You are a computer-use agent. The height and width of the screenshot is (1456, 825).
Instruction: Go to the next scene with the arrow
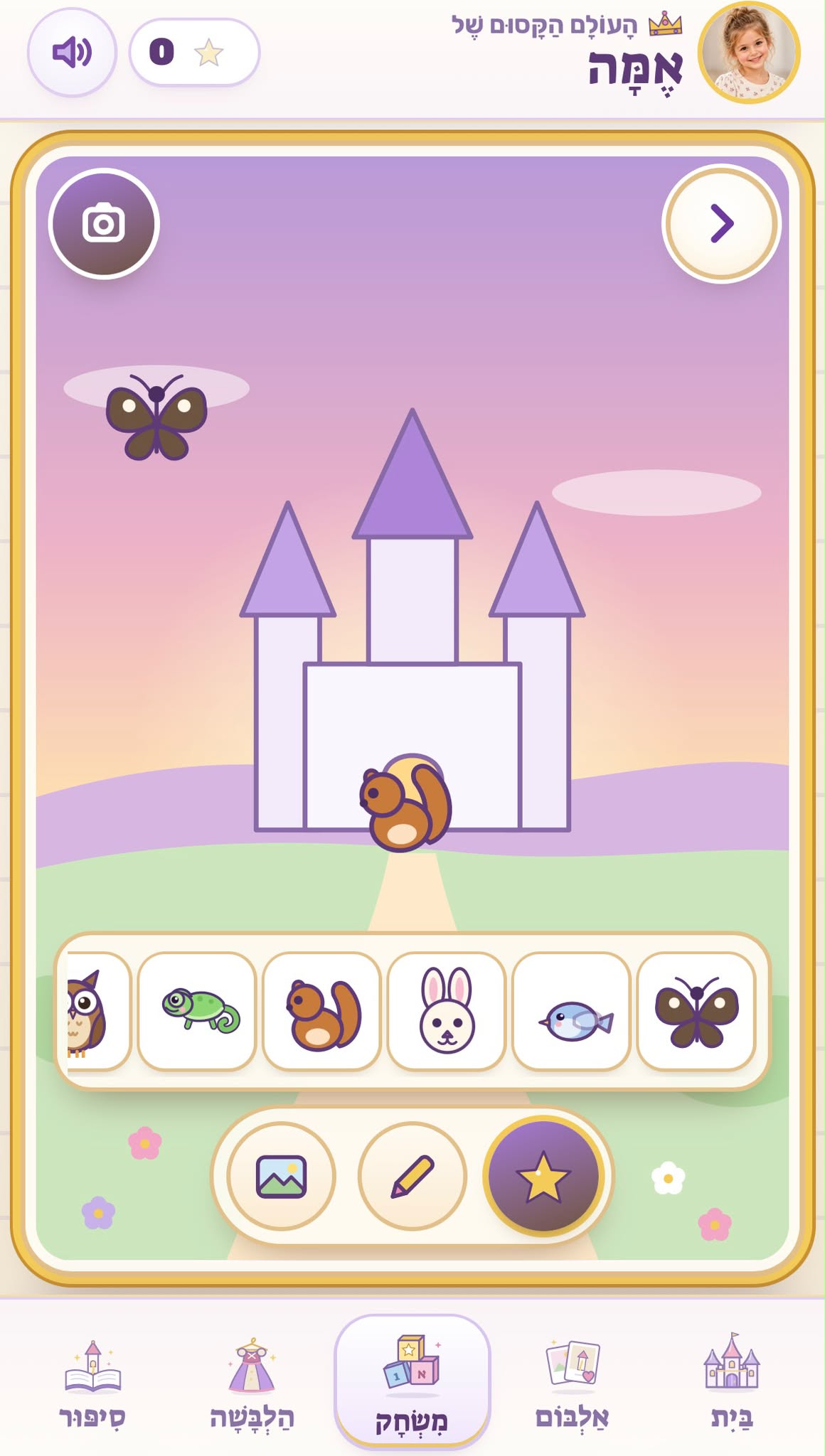click(x=721, y=224)
